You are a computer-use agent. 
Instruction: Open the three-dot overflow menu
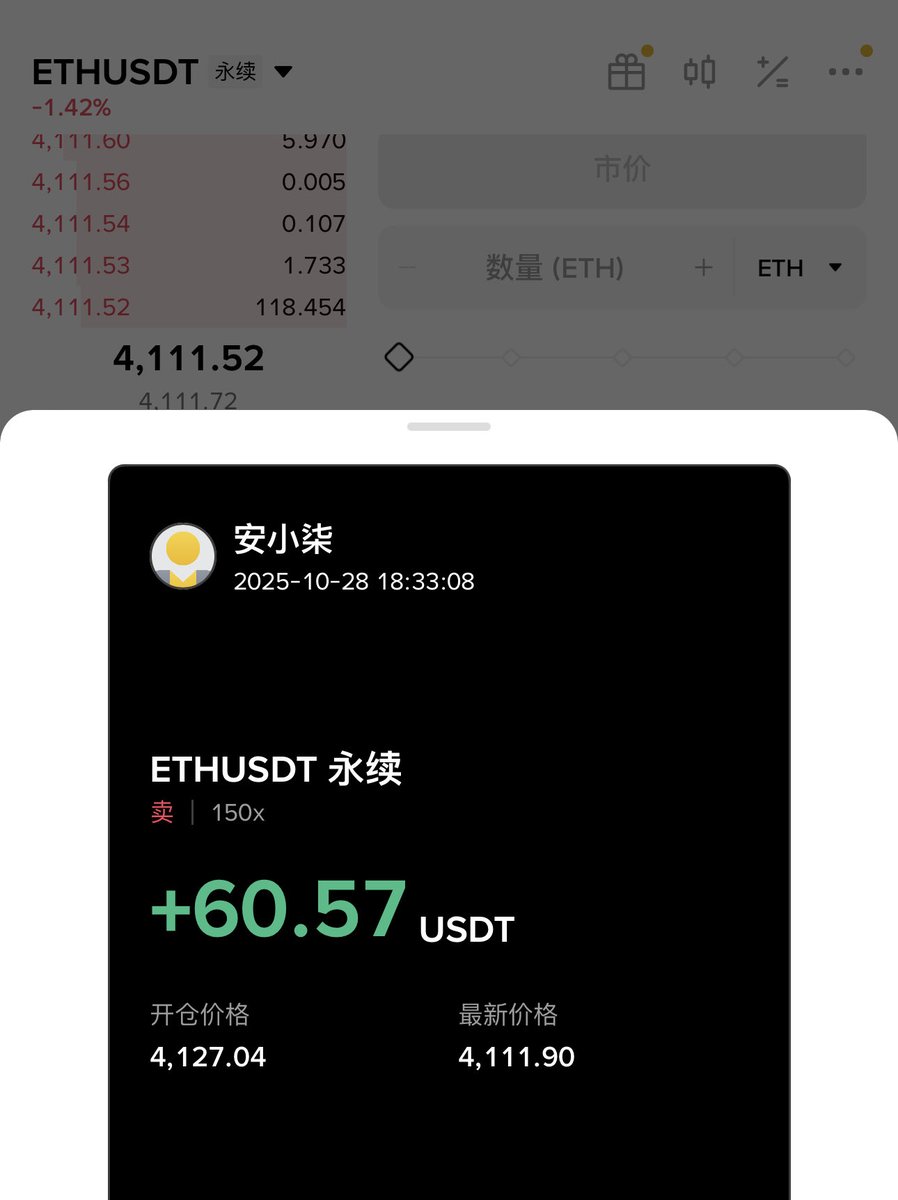(845, 72)
